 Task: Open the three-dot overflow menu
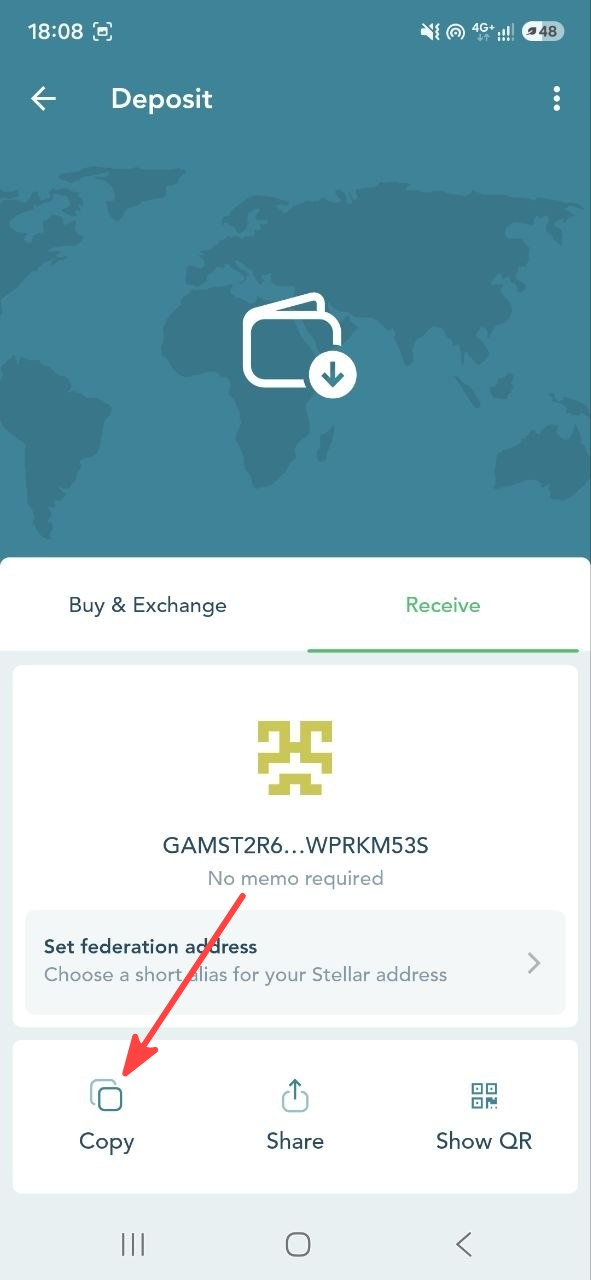point(556,99)
